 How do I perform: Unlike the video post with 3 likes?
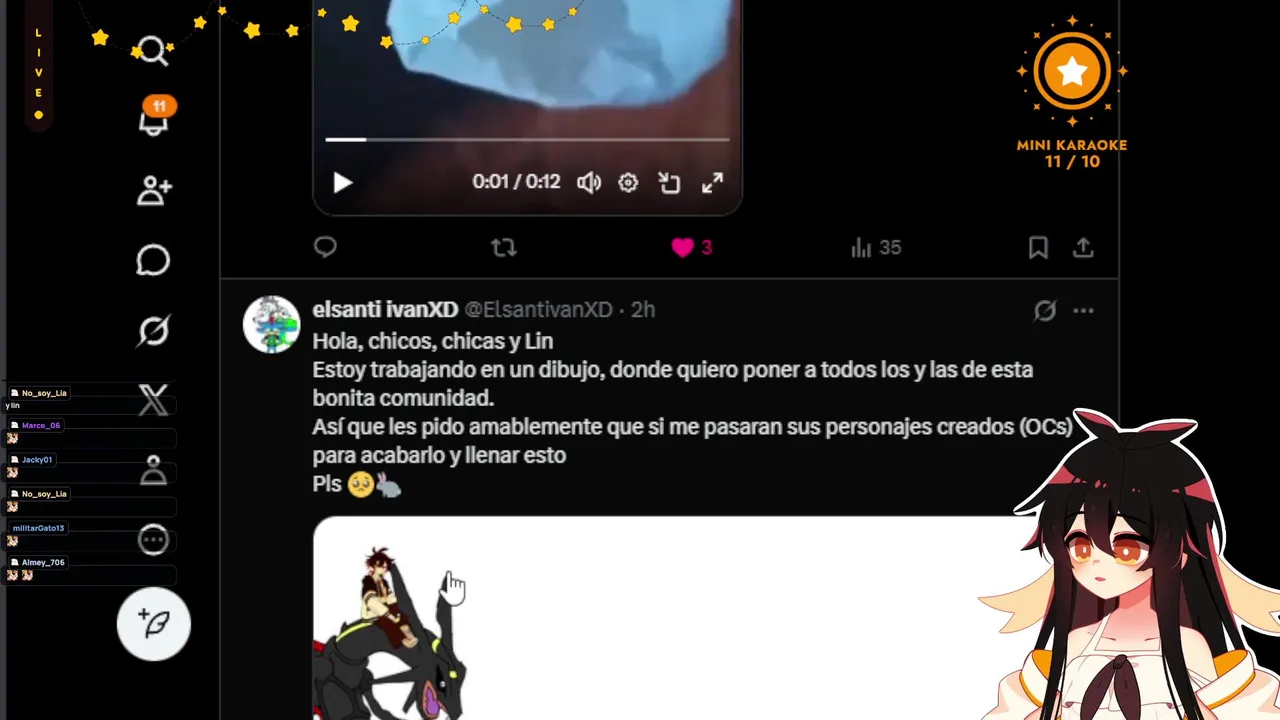[x=683, y=247]
